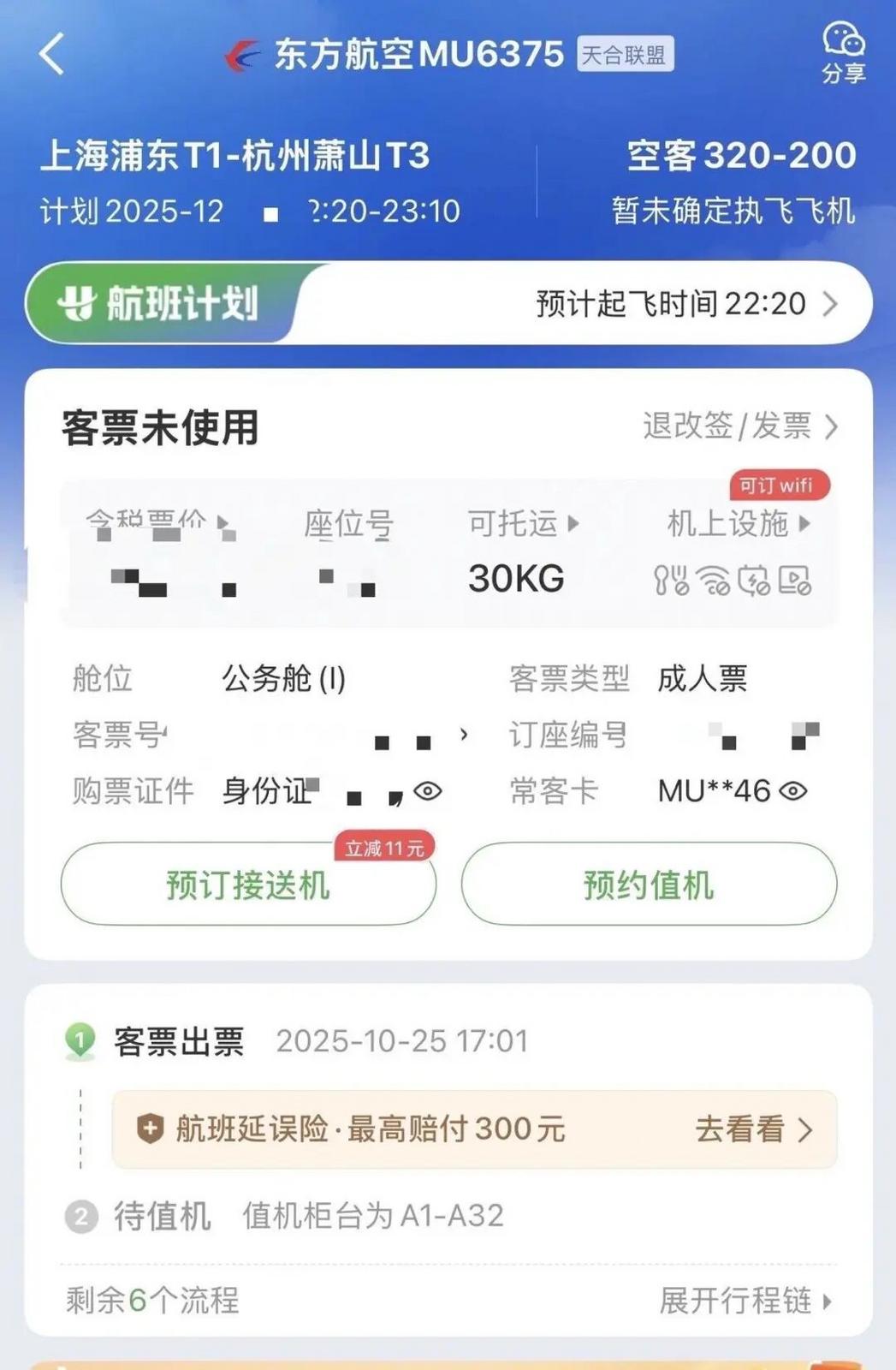Select the in-flight entertainment video icon

tap(797, 579)
